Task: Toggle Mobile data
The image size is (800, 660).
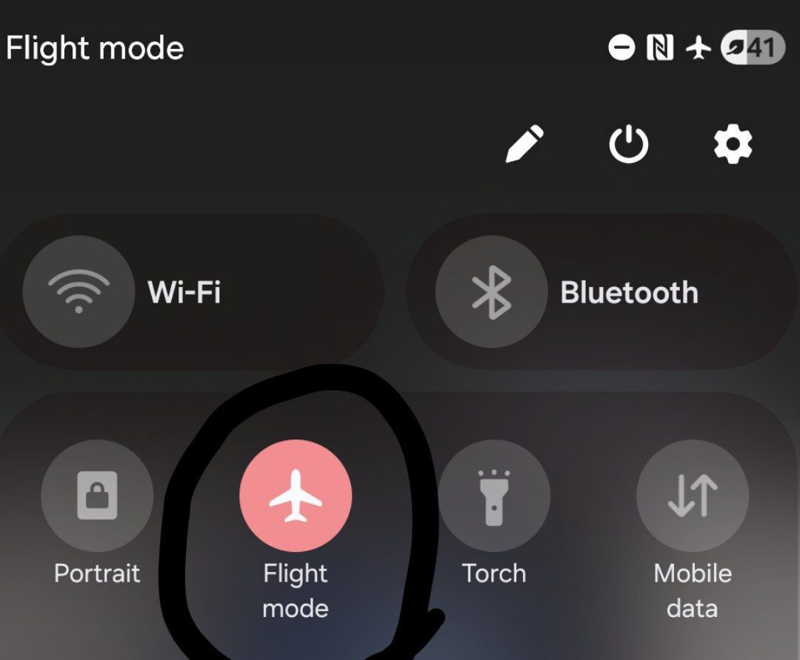Action: click(x=692, y=496)
